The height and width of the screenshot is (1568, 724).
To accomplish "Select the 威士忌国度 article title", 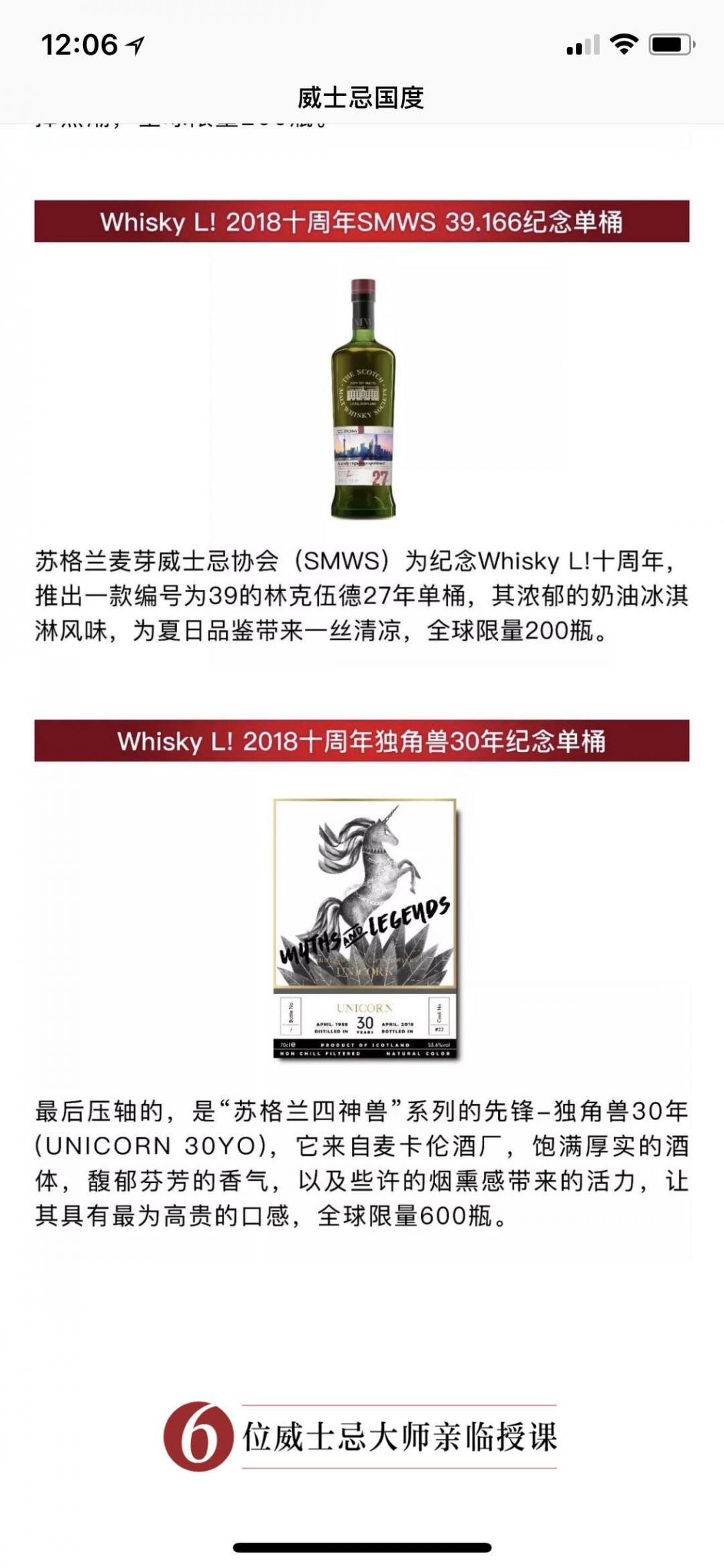I will [362, 95].
